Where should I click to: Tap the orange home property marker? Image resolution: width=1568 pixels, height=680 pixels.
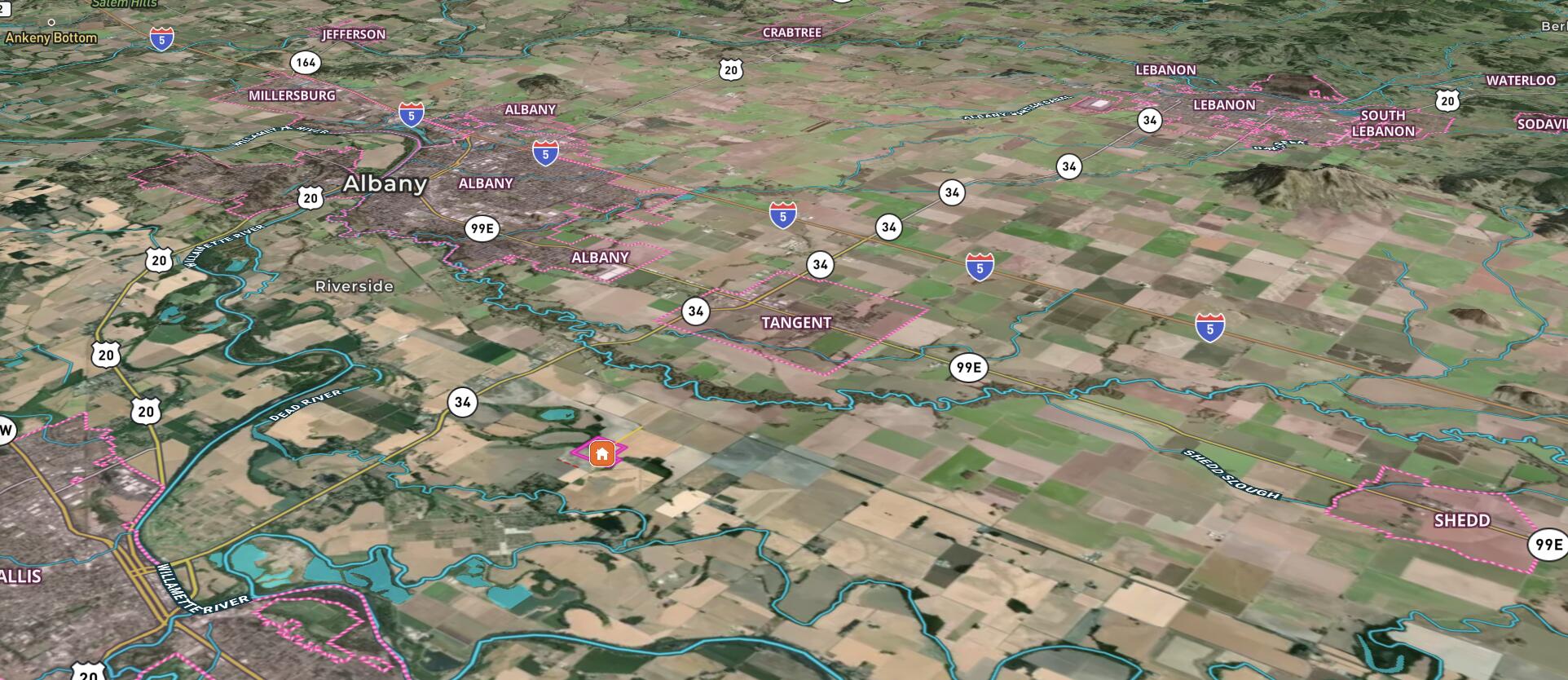[x=601, y=454]
